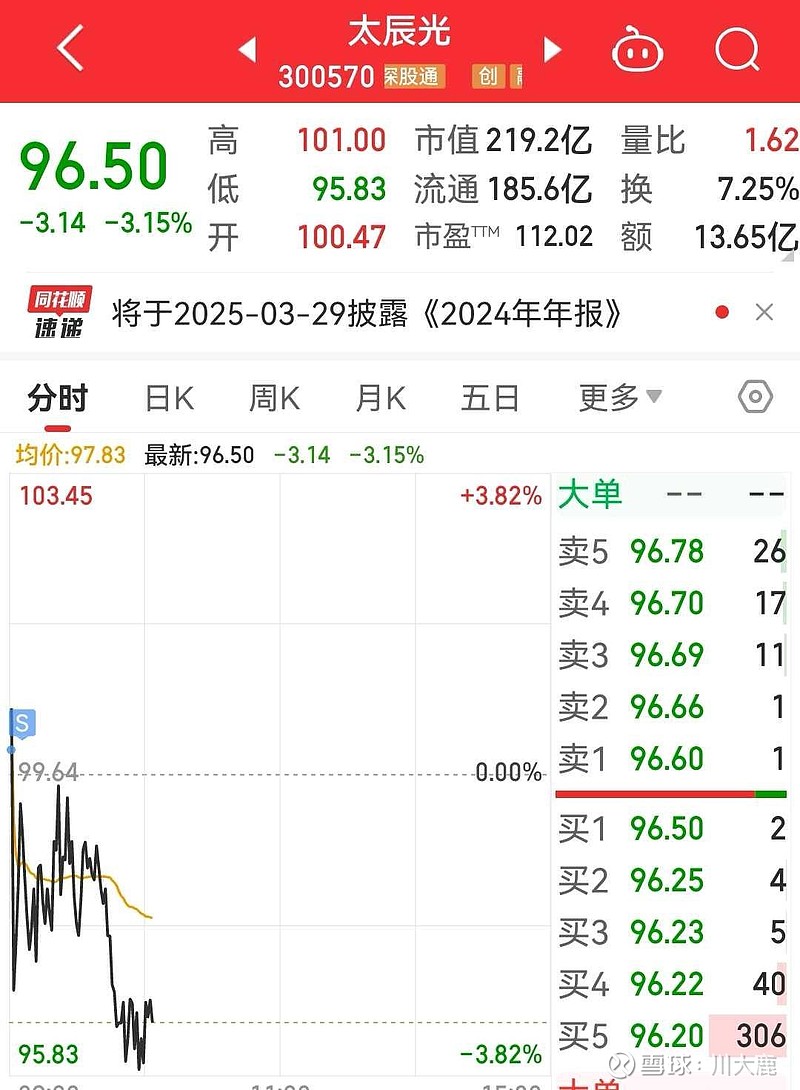Tap the back arrow to exit stock page

68,48
